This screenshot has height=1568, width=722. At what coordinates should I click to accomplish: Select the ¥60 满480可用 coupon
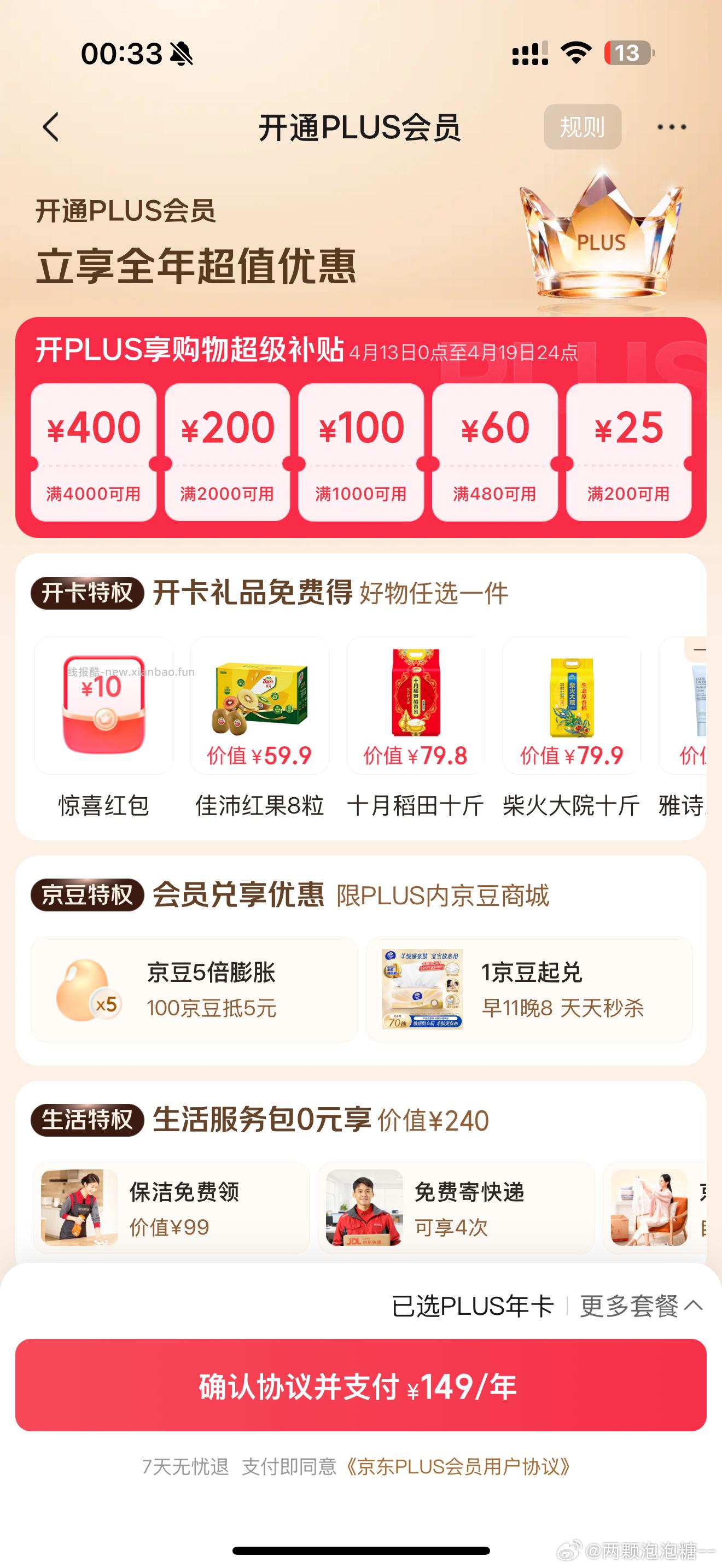pyautogui.click(x=494, y=453)
